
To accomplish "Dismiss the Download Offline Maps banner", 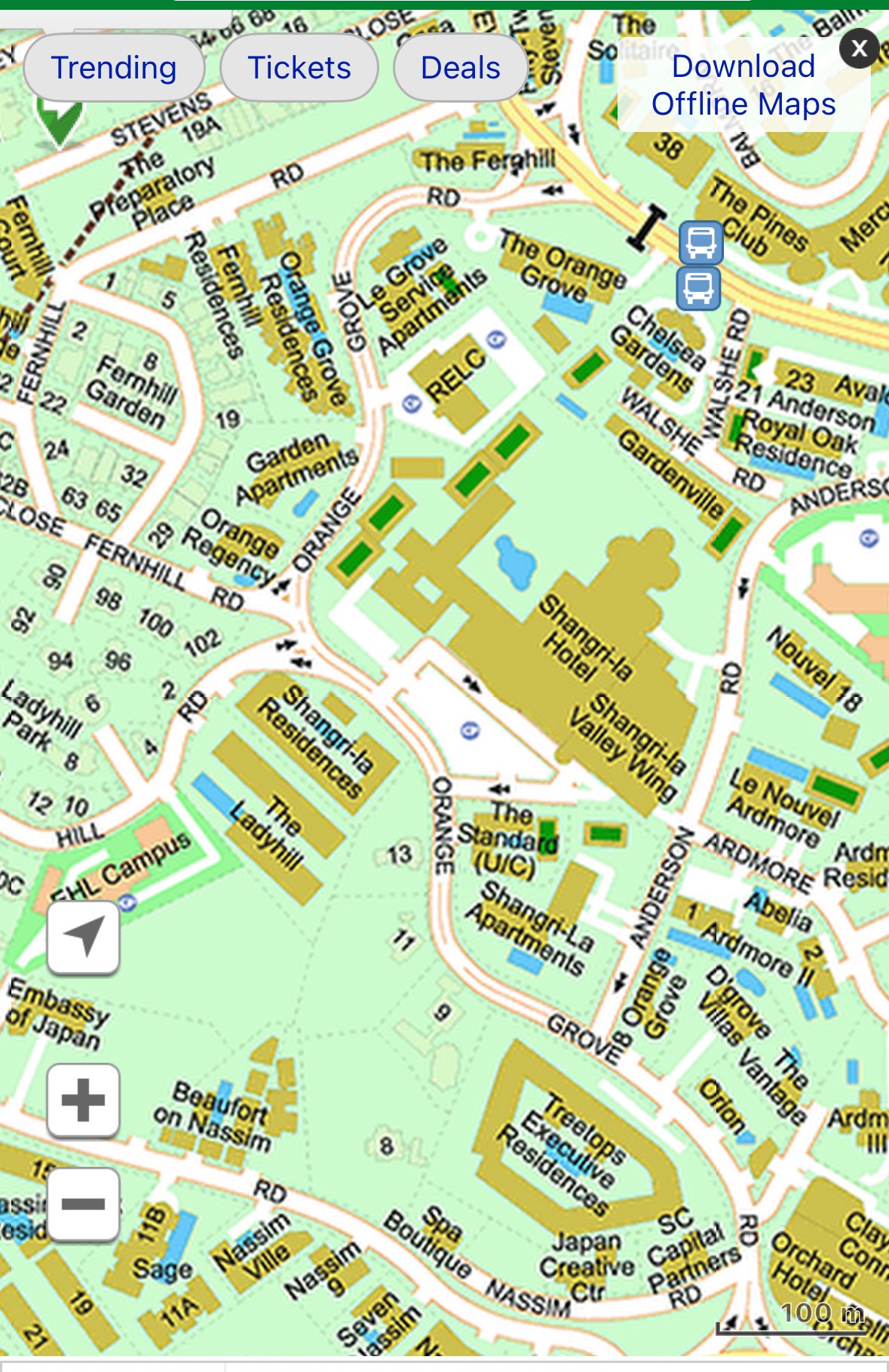I will (858, 49).
